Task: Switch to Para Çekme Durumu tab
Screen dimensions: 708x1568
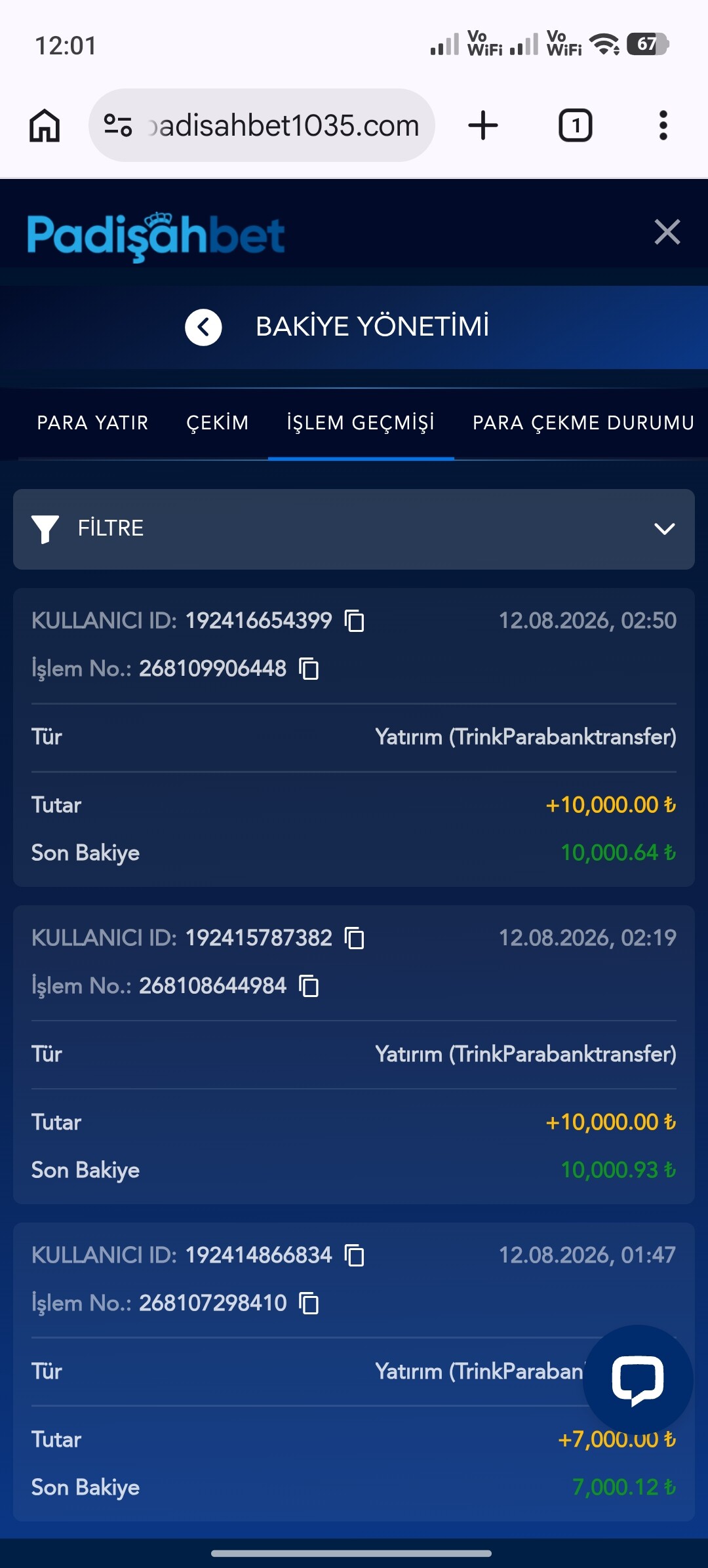Action: pos(583,423)
